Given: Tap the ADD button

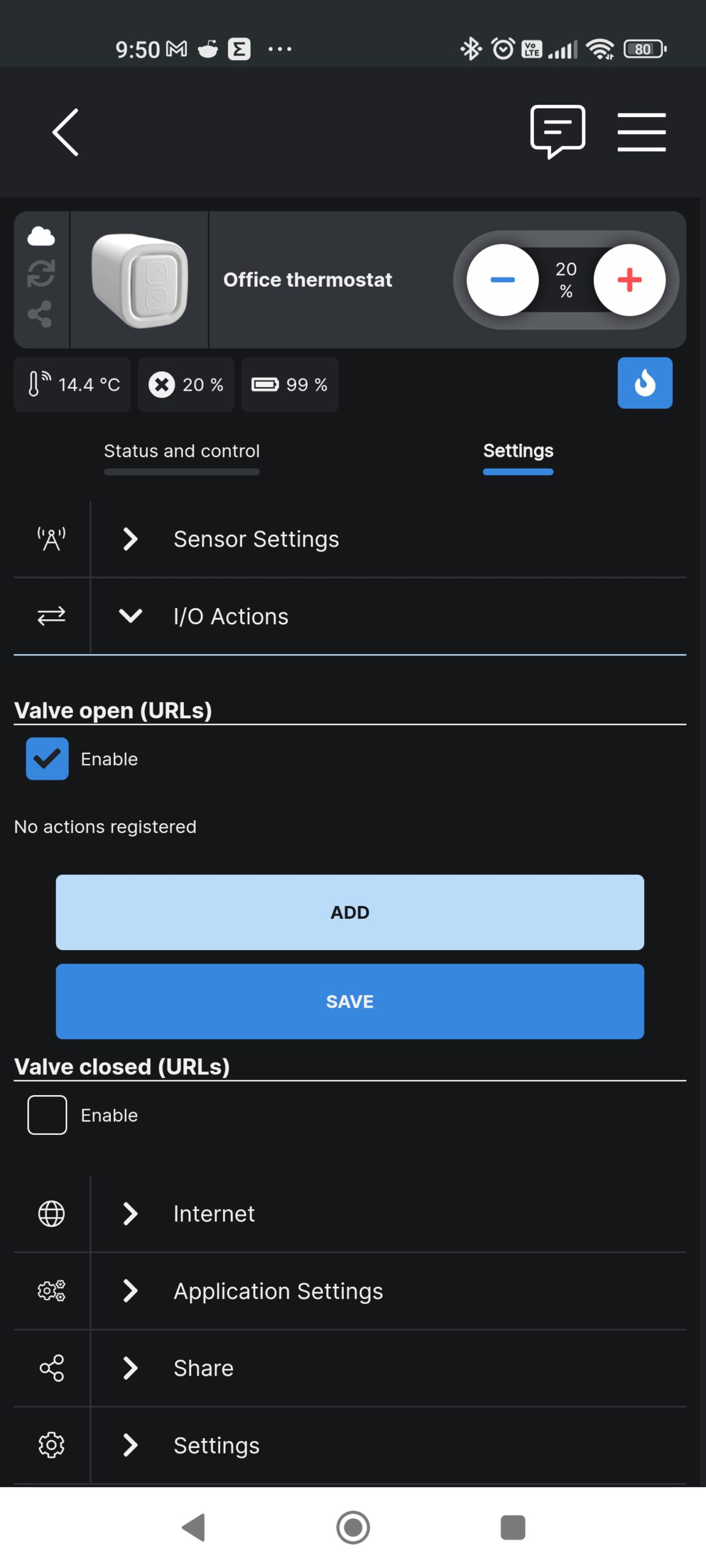Looking at the screenshot, I should coord(350,913).
